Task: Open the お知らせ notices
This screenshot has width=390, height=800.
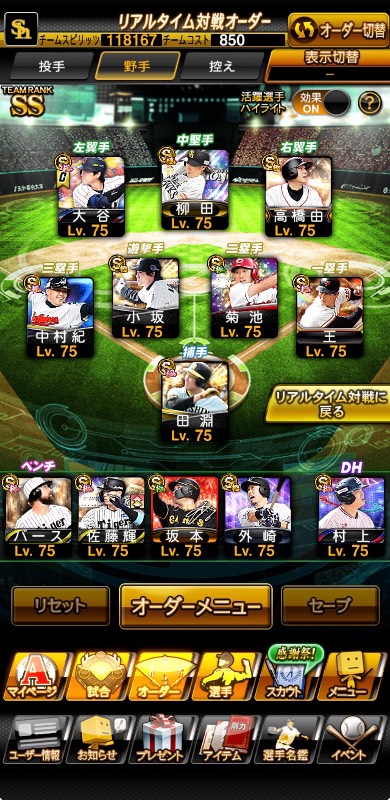Action: tap(98, 738)
